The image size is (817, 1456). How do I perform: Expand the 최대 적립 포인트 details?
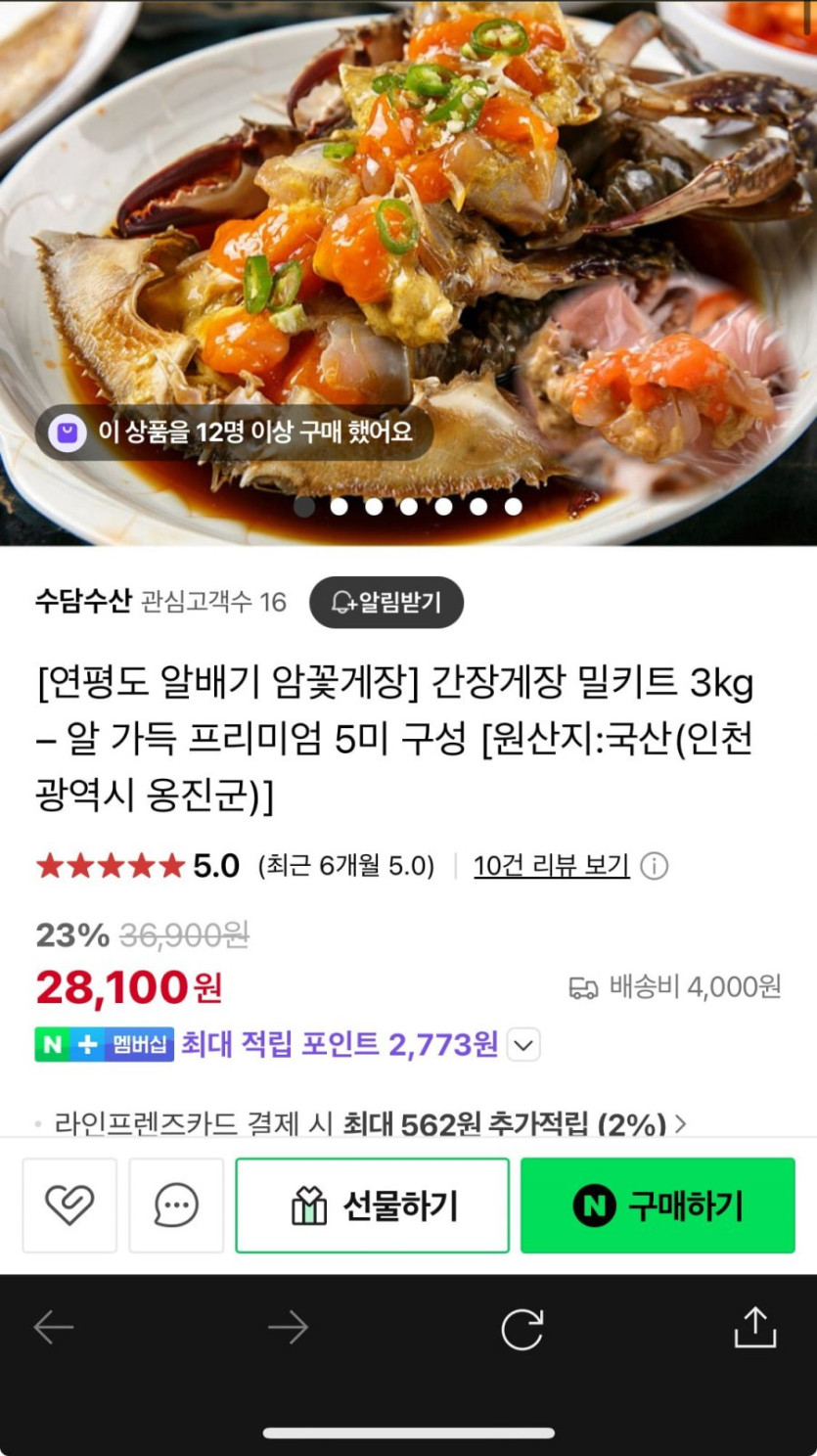pos(523,1045)
